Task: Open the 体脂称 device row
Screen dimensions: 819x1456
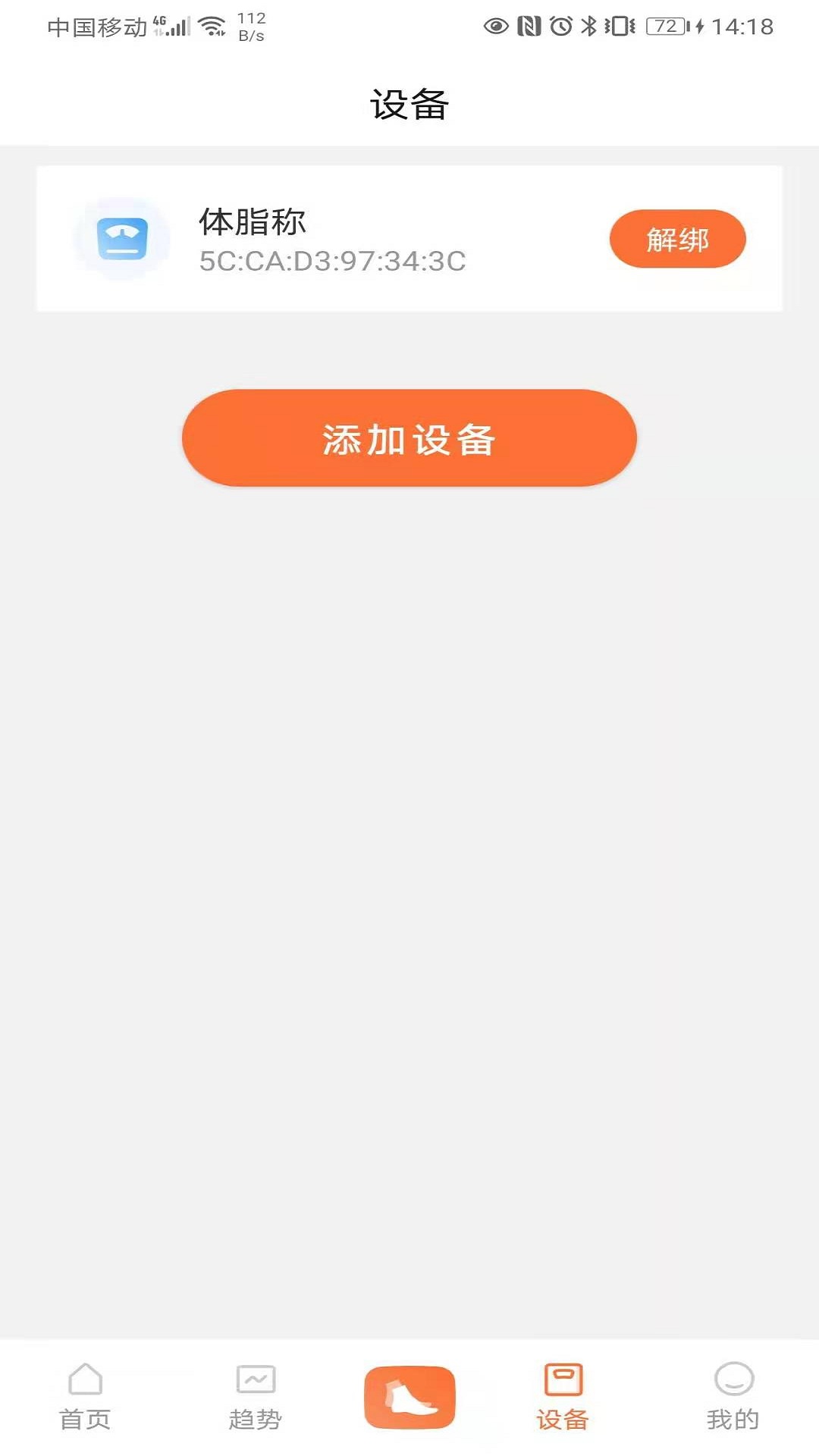Action: coord(409,239)
